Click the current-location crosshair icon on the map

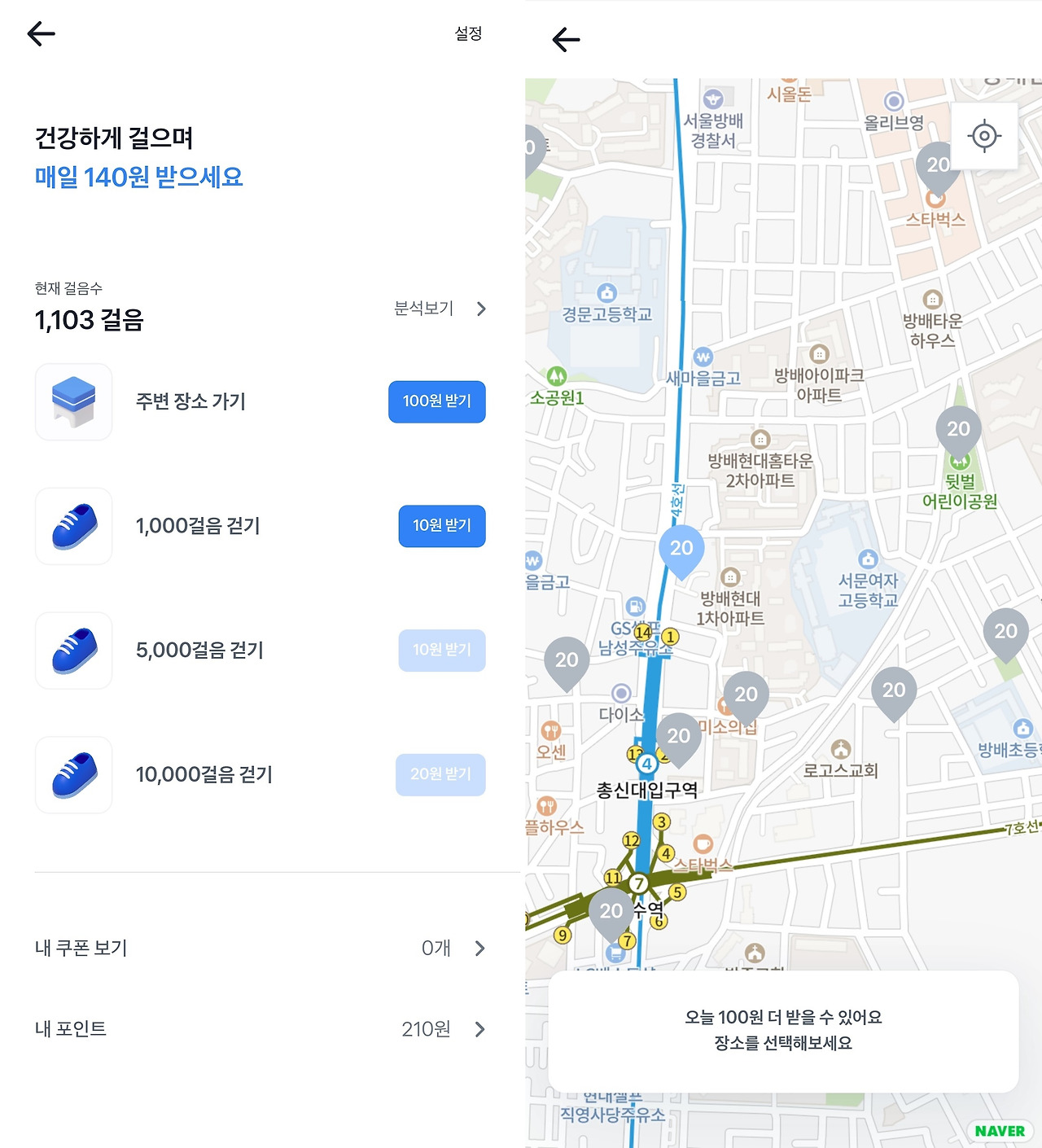coord(985,136)
